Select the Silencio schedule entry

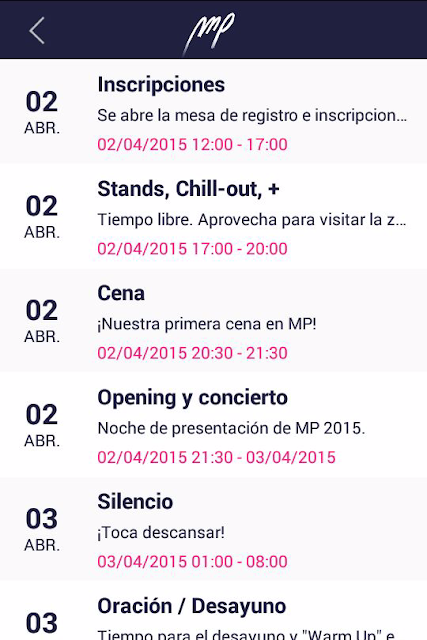[214, 529]
